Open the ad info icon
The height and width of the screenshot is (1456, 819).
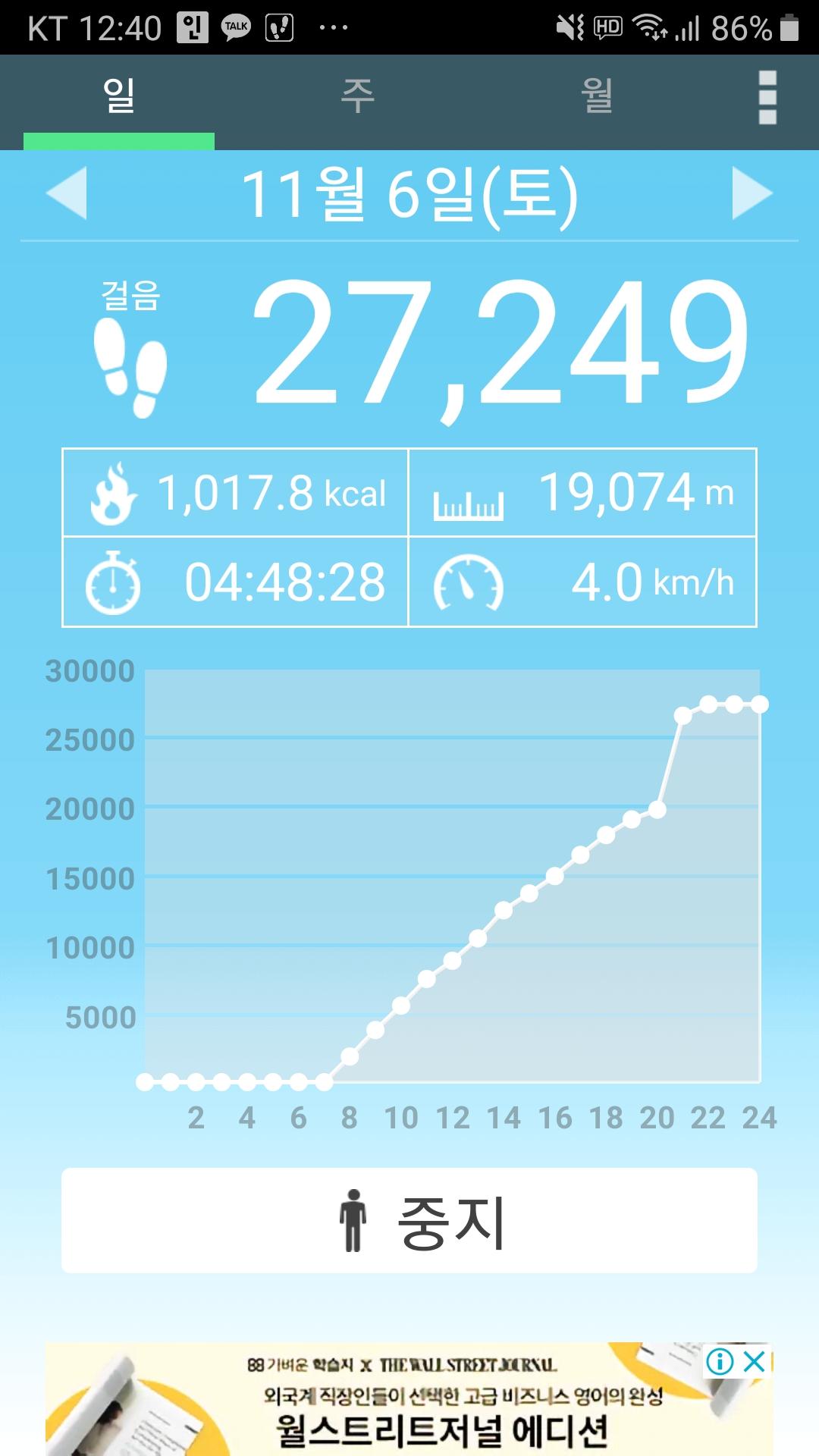pos(720,1362)
